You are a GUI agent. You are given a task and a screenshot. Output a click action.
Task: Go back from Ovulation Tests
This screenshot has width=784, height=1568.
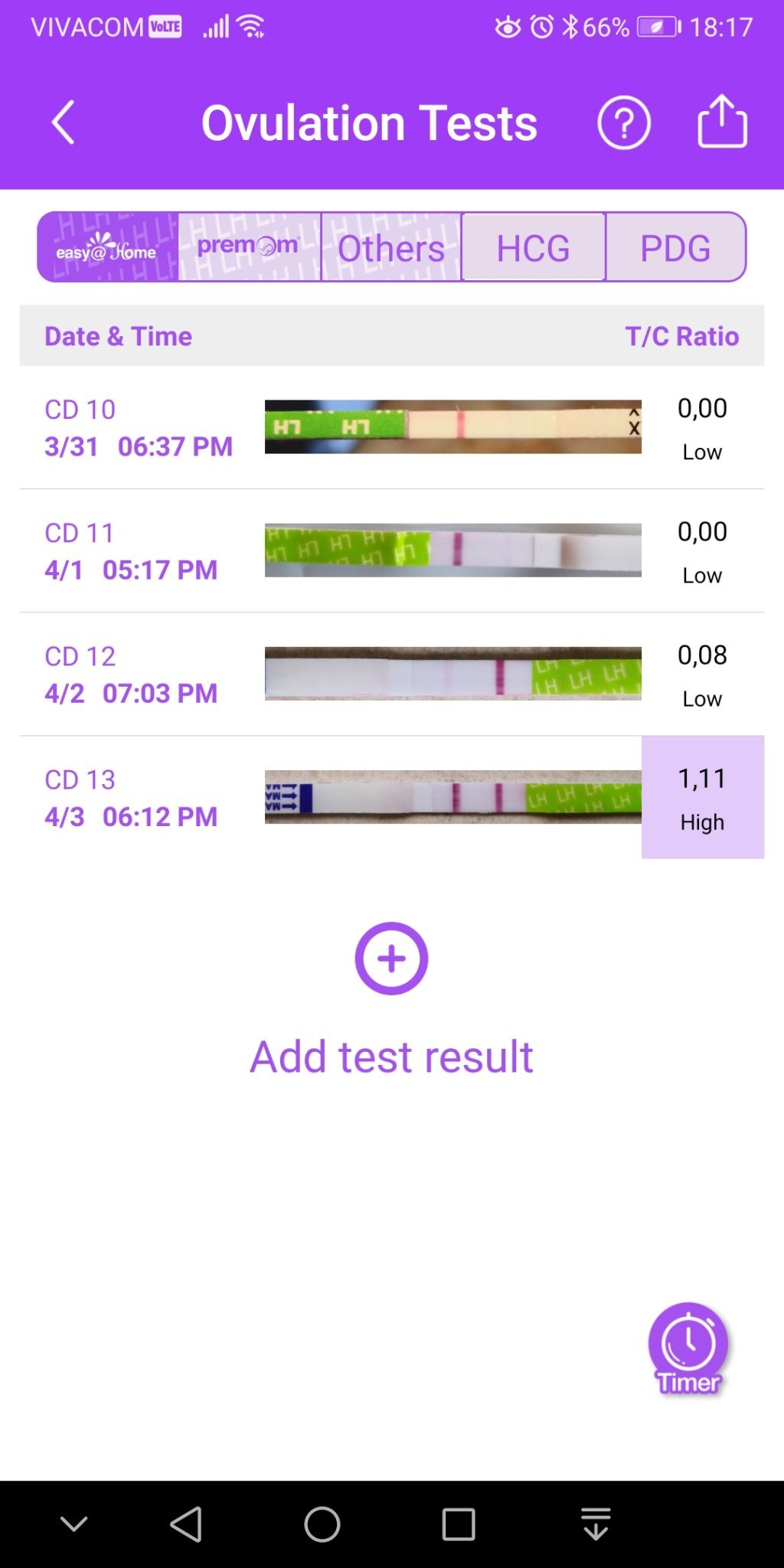click(x=64, y=122)
